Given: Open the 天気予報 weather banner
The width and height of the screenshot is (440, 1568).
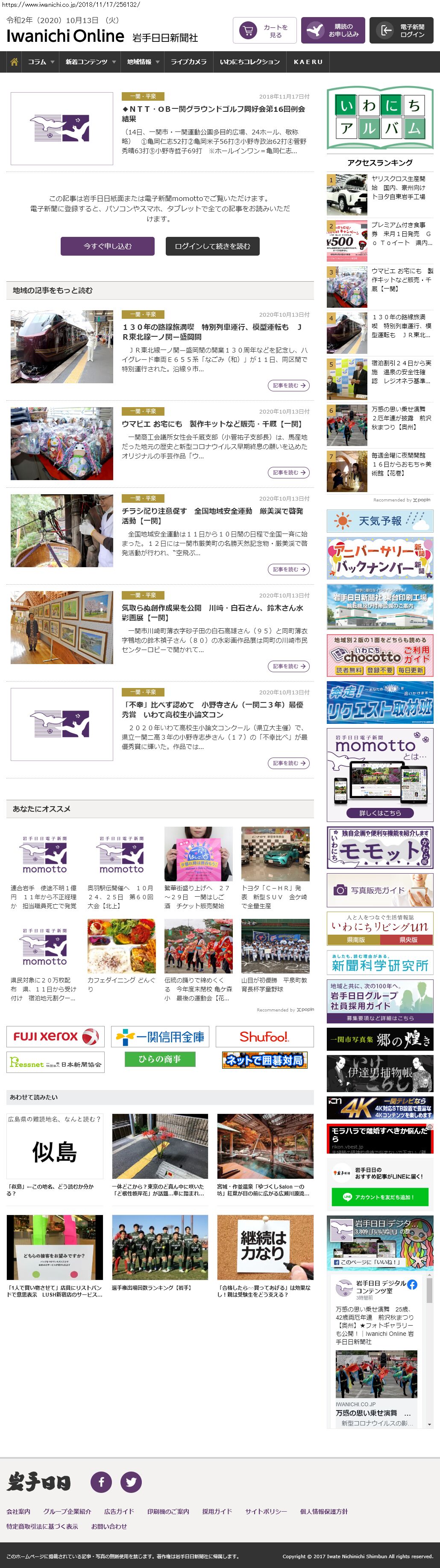Looking at the screenshot, I should click(x=380, y=521).
